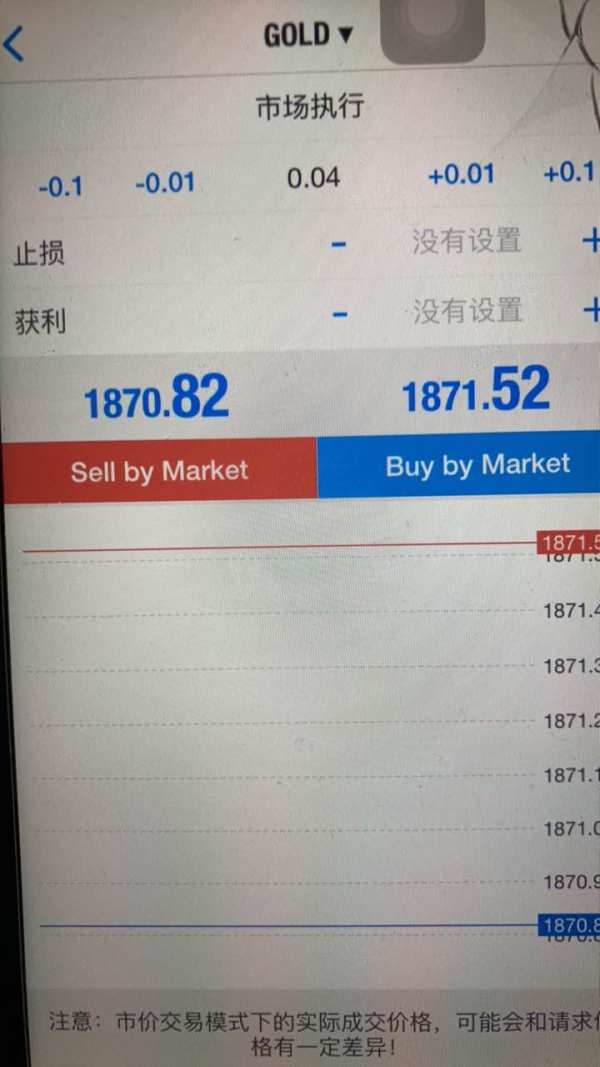Image resolution: width=600 pixels, height=1067 pixels.
Task: Tap the plus for 止损 stop loss
Action: [590, 240]
